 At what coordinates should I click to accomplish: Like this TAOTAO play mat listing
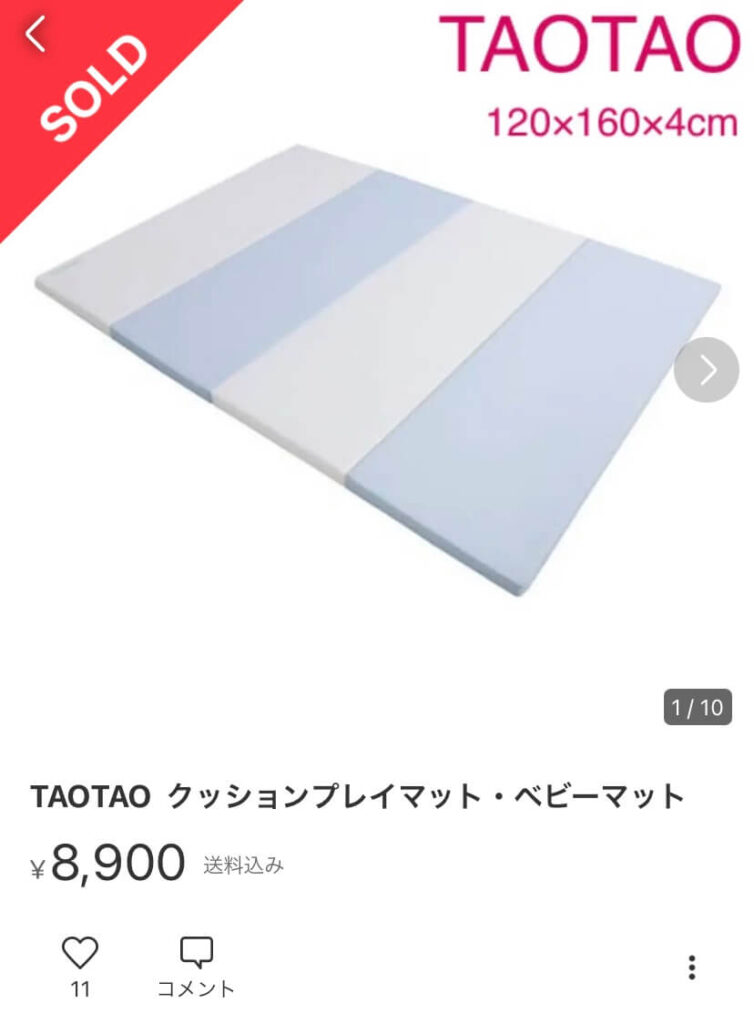pyautogui.click(x=80, y=953)
